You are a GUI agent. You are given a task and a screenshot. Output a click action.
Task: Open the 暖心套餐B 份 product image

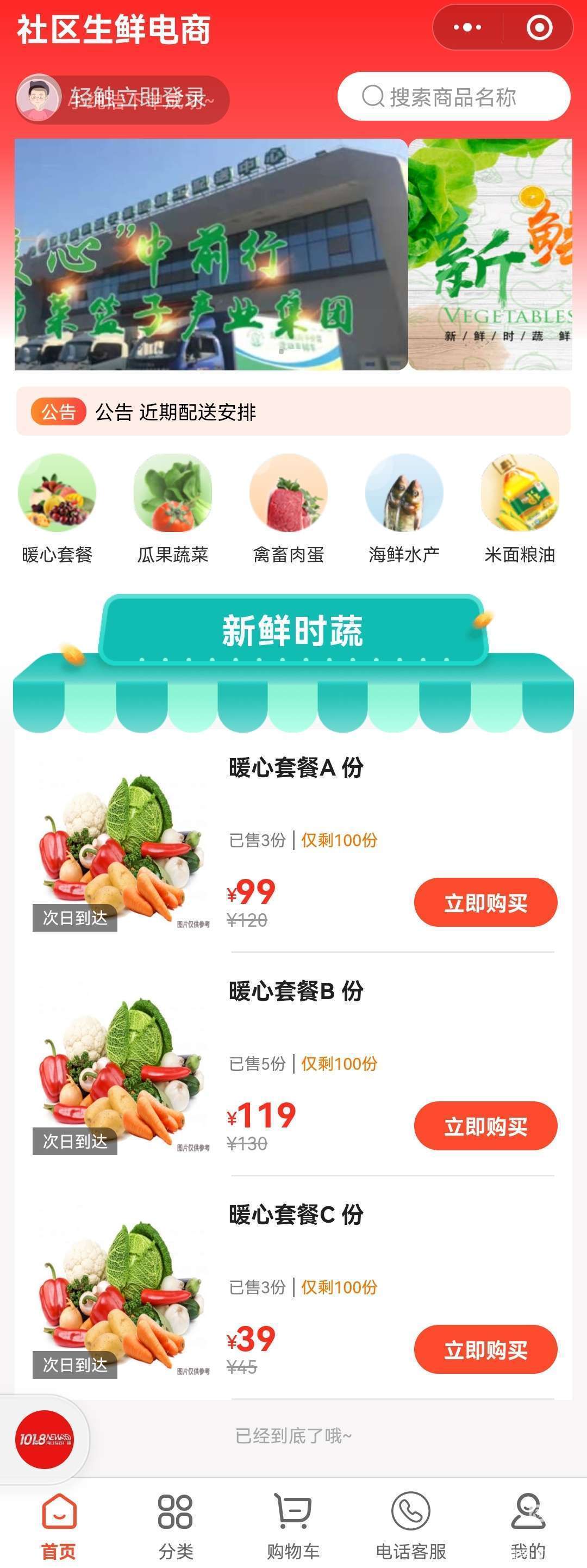tap(122, 1070)
